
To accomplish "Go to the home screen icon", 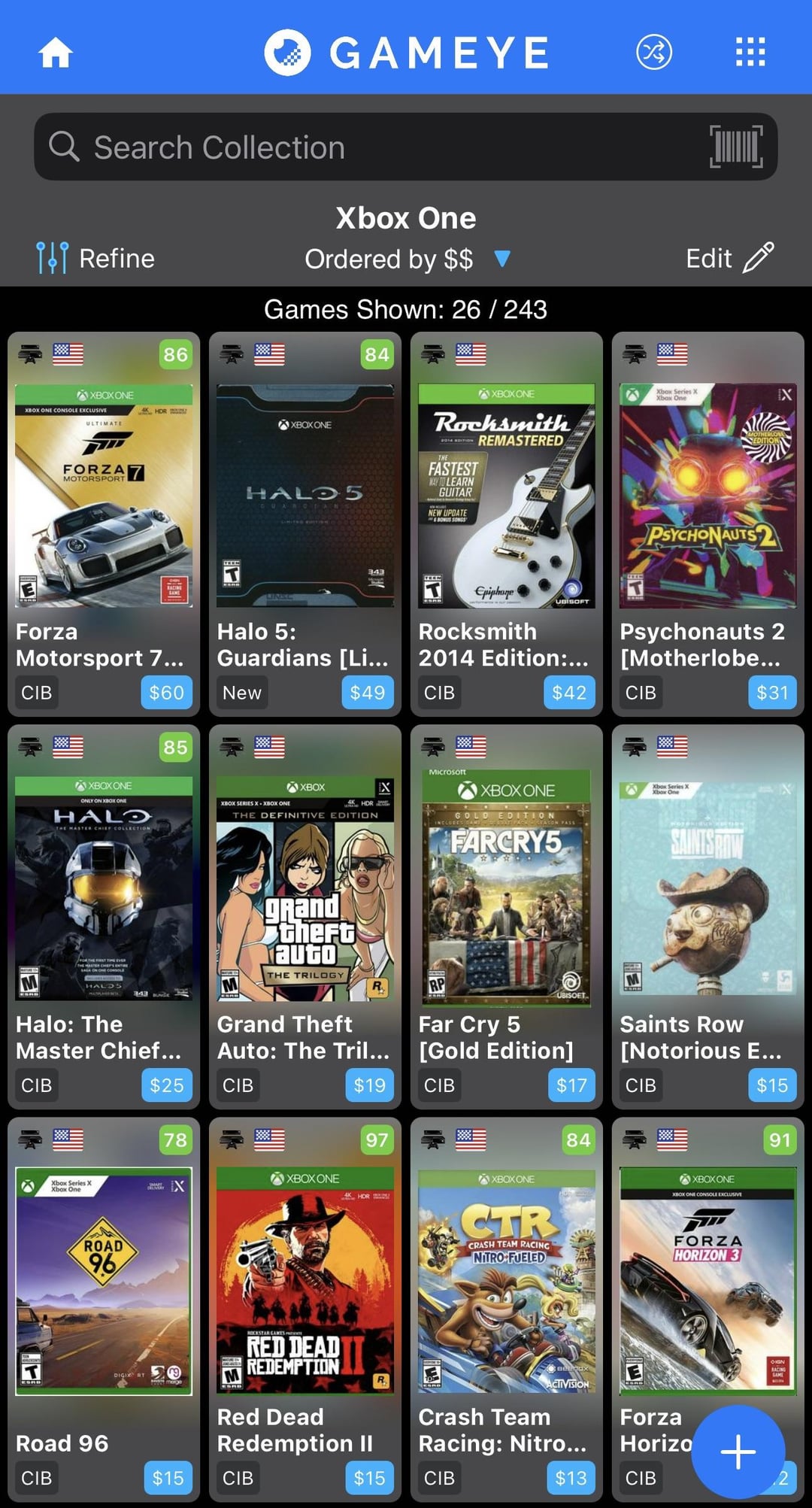I will (x=55, y=53).
